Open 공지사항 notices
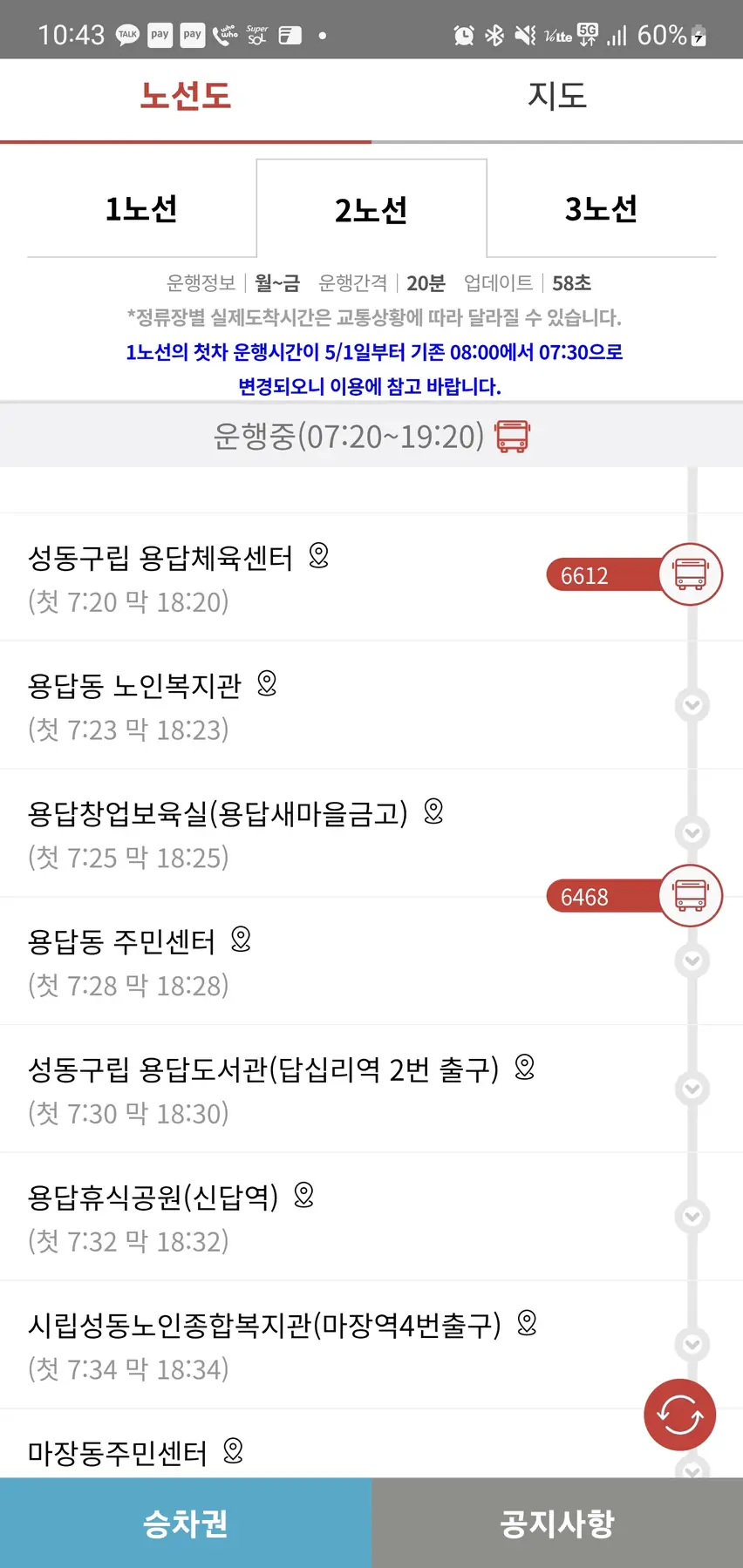The image size is (743, 1568). (x=557, y=1523)
